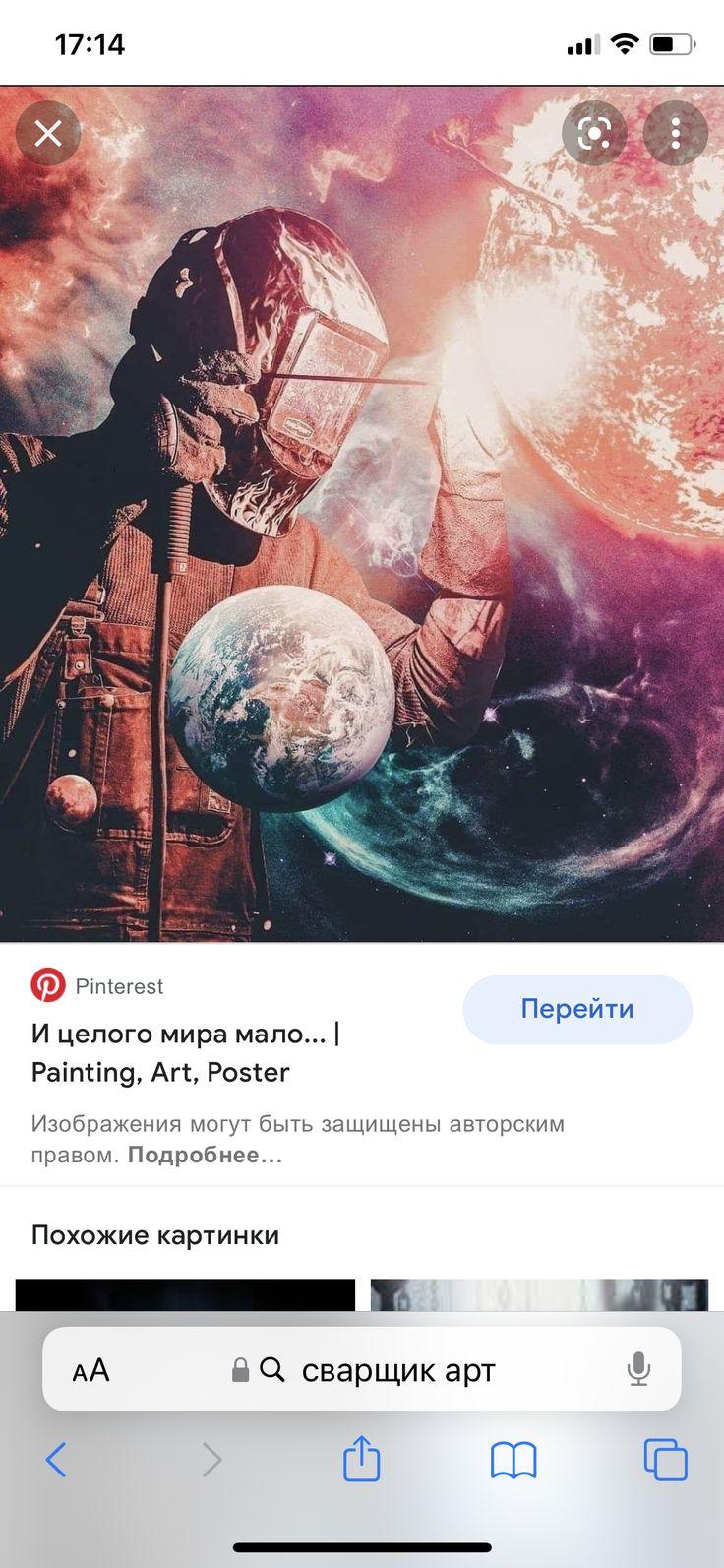Tap the Перейти button
This screenshot has width=724, height=1568.
click(x=577, y=1009)
